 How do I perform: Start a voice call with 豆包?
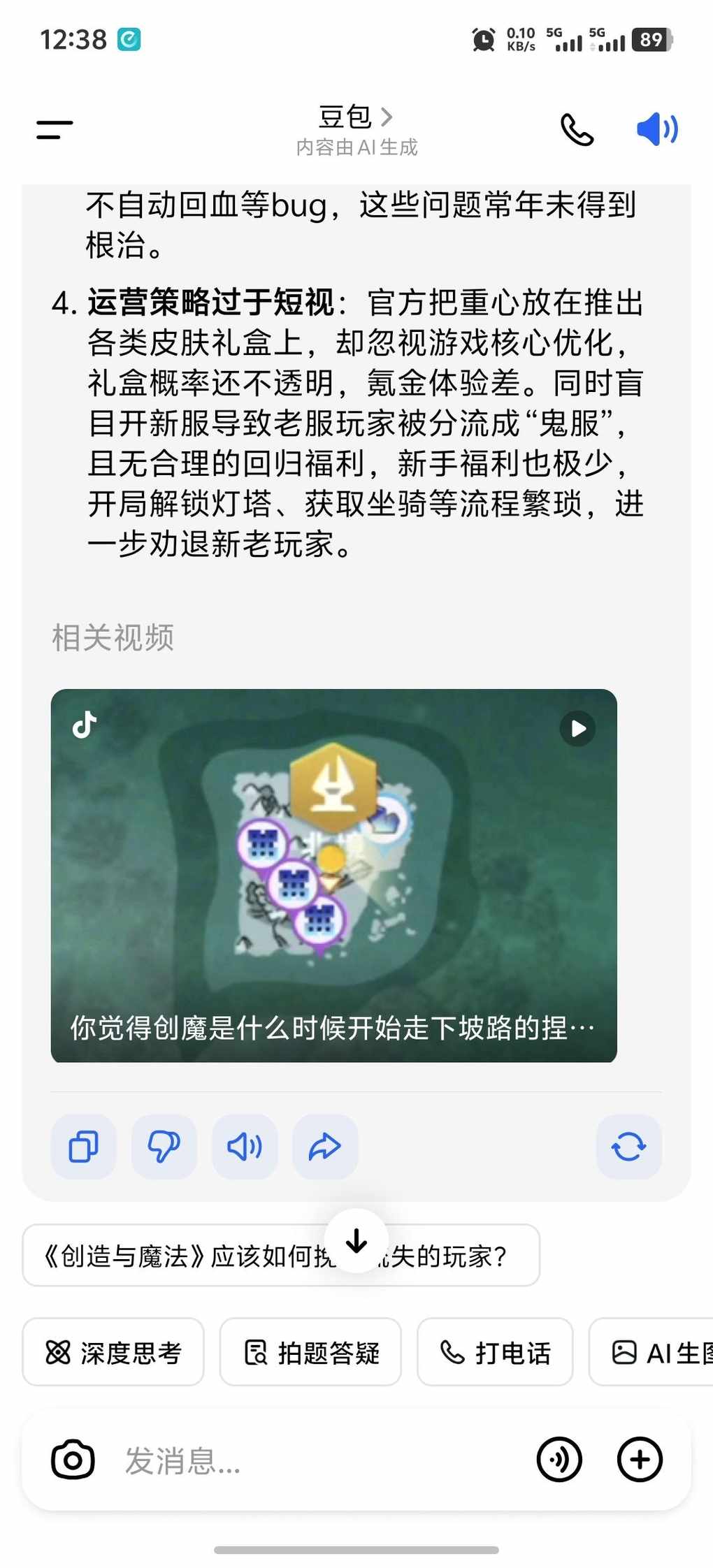coord(577,129)
